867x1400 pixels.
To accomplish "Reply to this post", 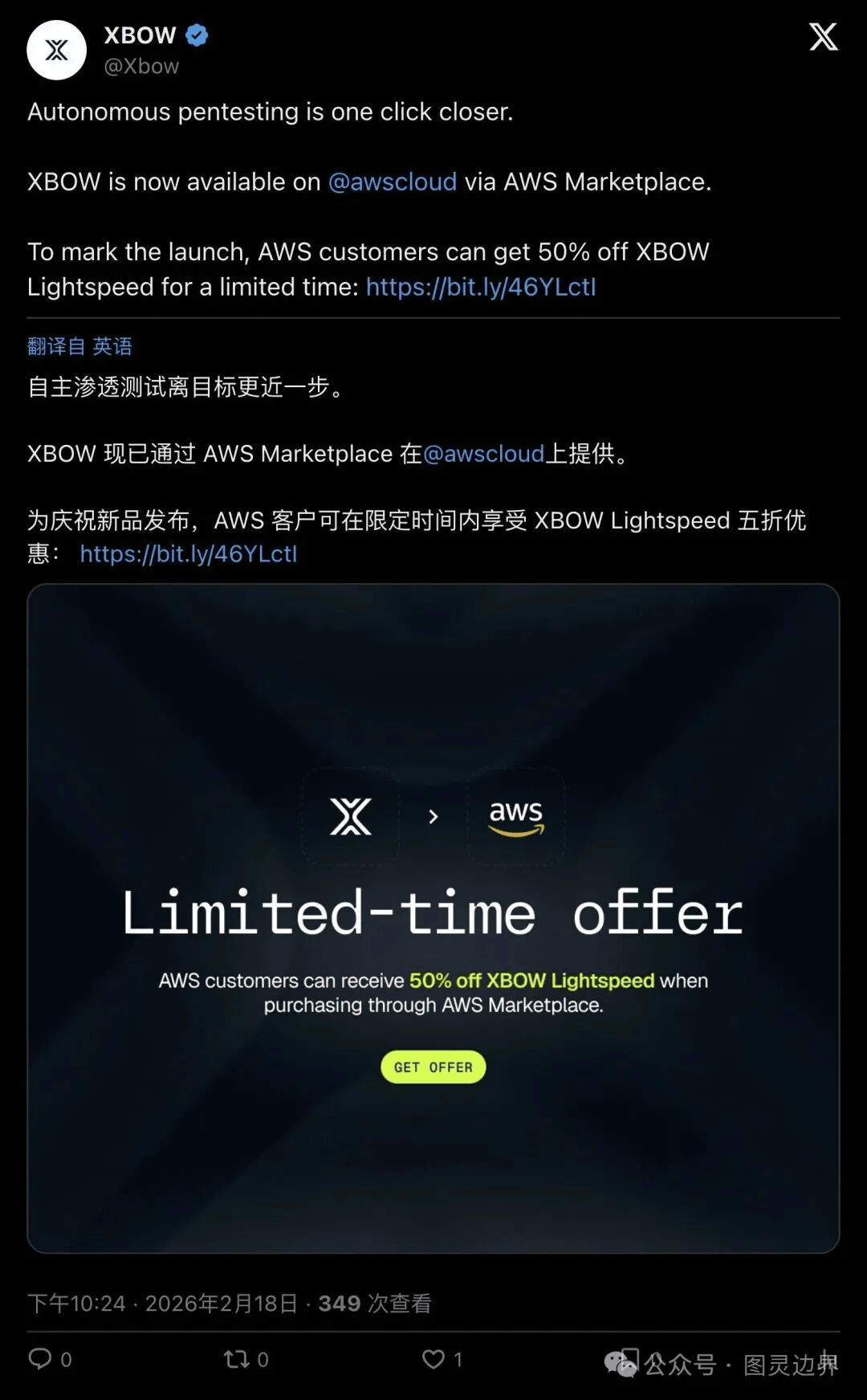I will (40, 1358).
